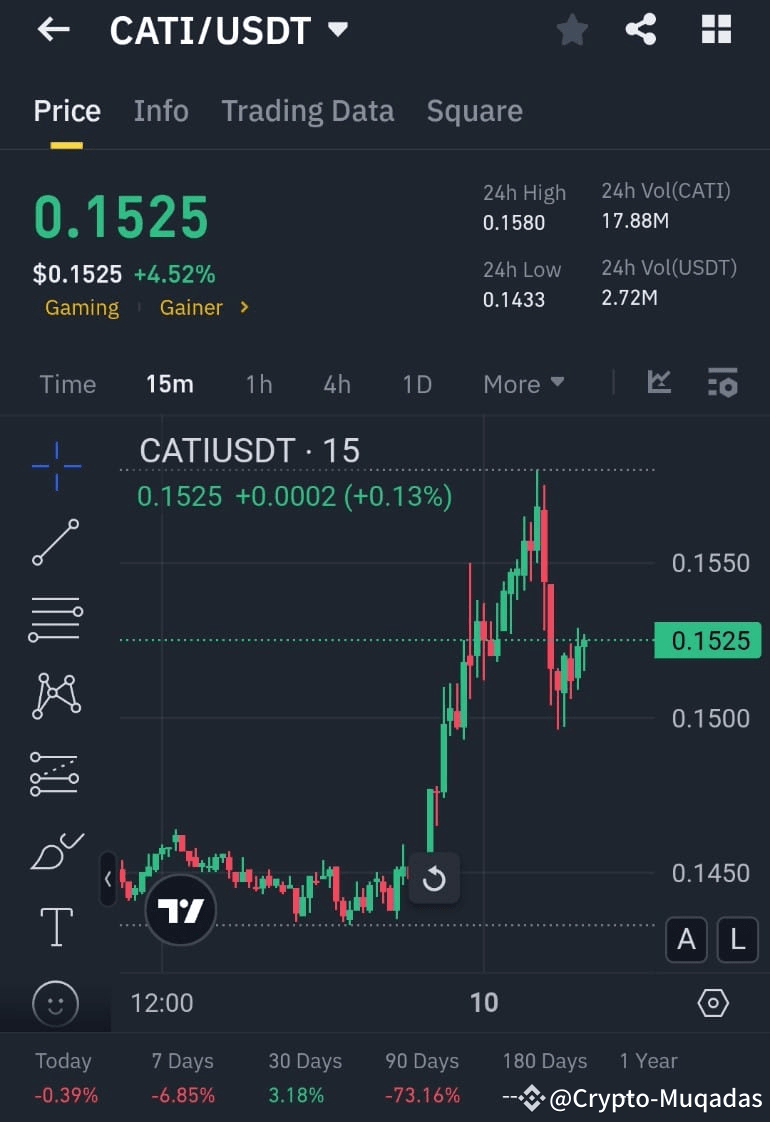Open the CATI/USDT pair selector dropdown
The image size is (770, 1122).
(x=337, y=29)
